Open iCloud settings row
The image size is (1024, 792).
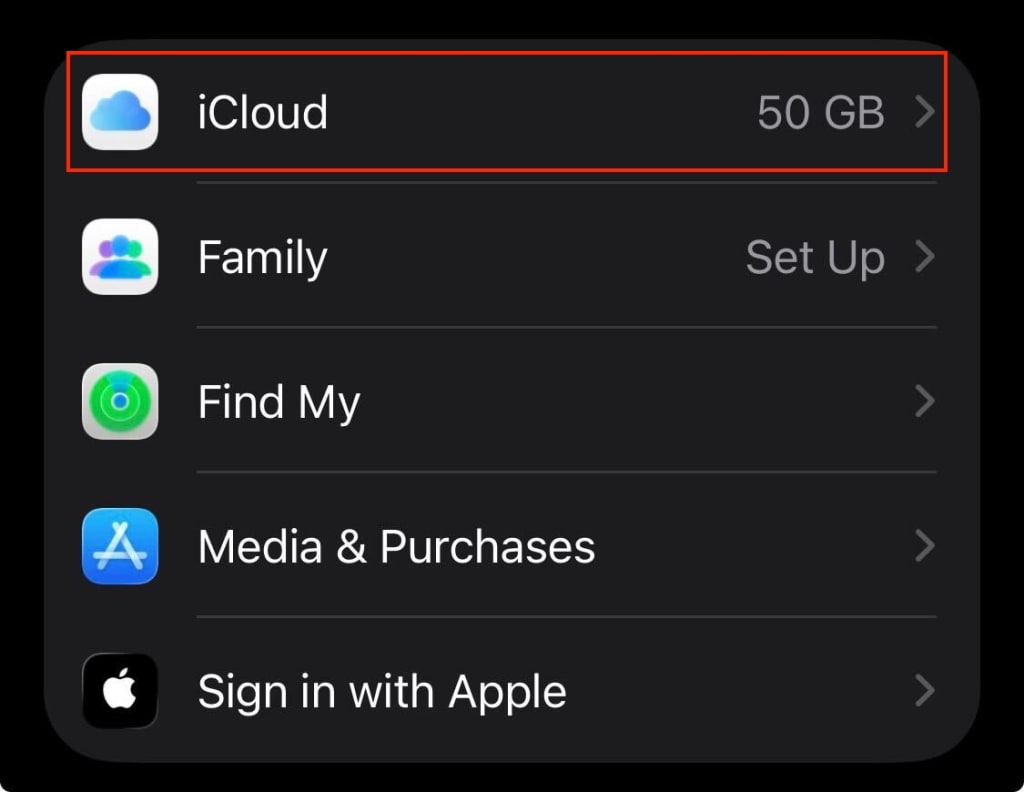(x=507, y=112)
